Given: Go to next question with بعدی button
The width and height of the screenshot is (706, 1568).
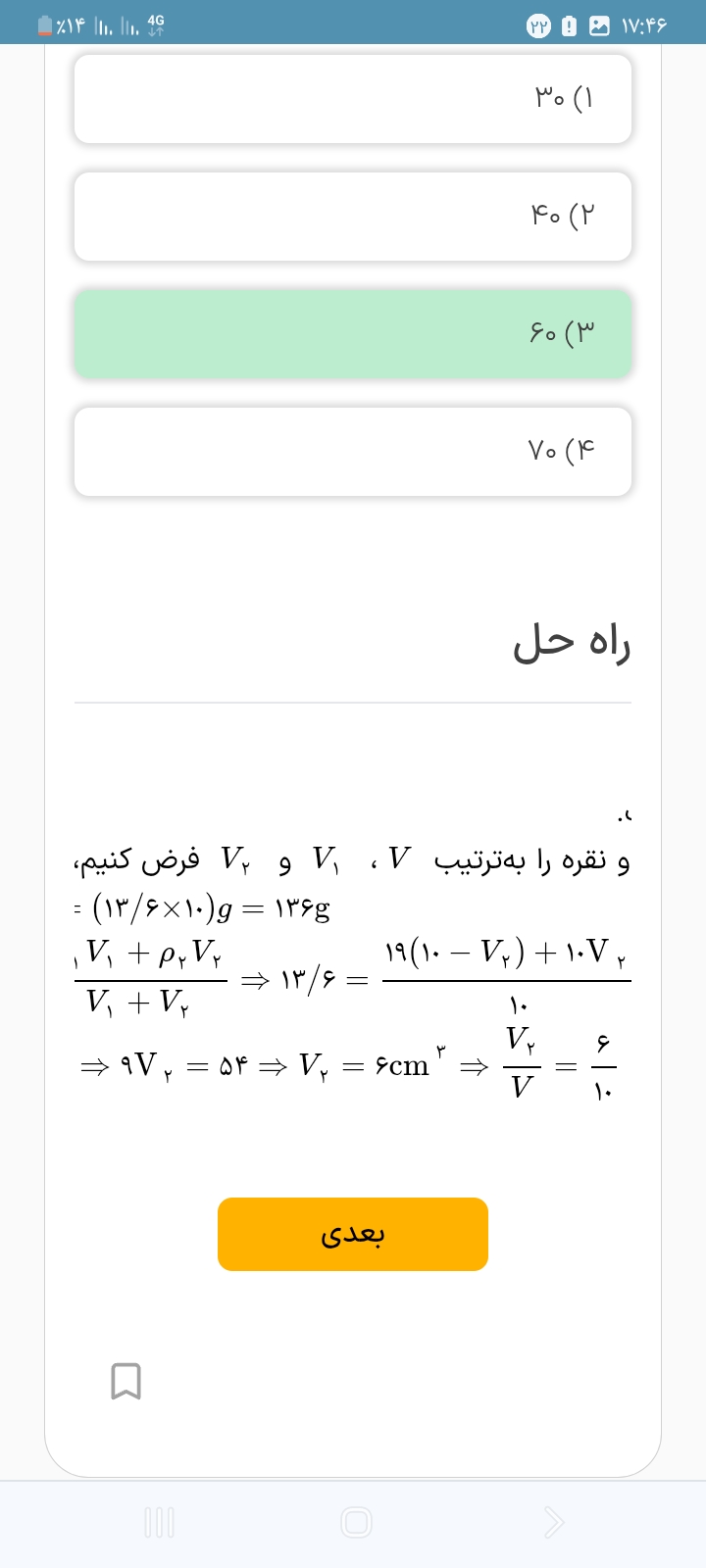Looking at the screenshot, I should 353,1234.
